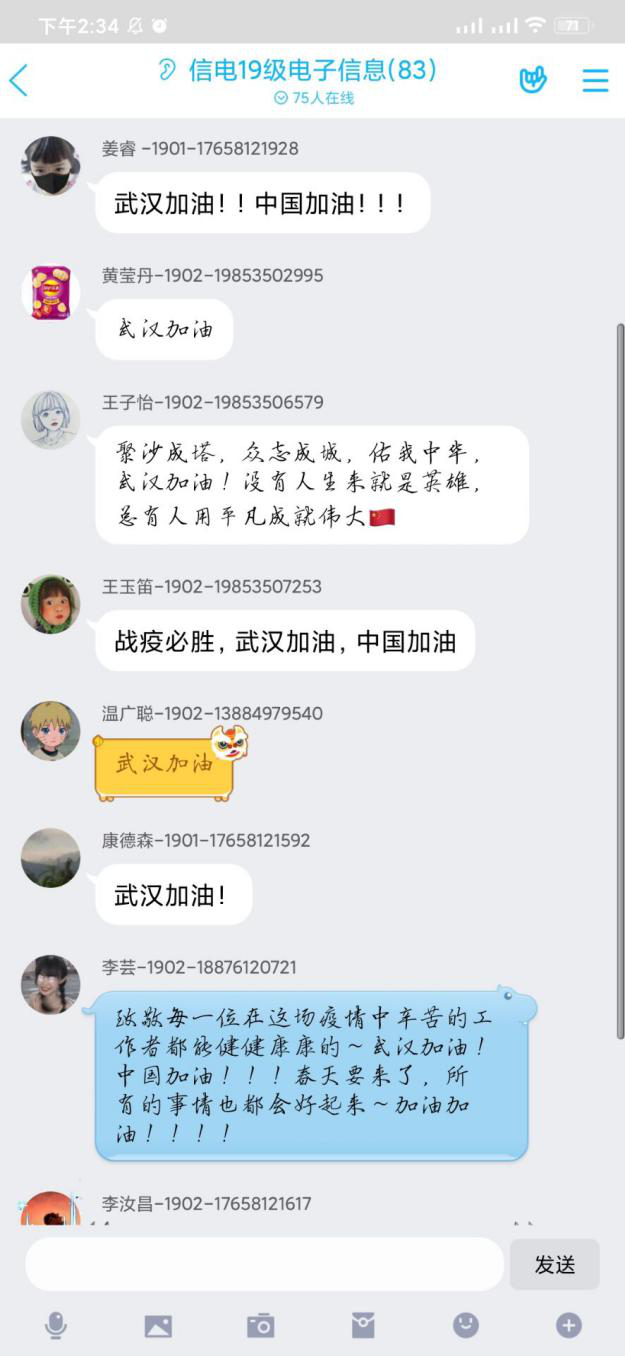Open the hand gesture icon in header
Image resolution: width=625 pixels, height=1356 pixels.
pyautogui.click(x=533, y=80)
